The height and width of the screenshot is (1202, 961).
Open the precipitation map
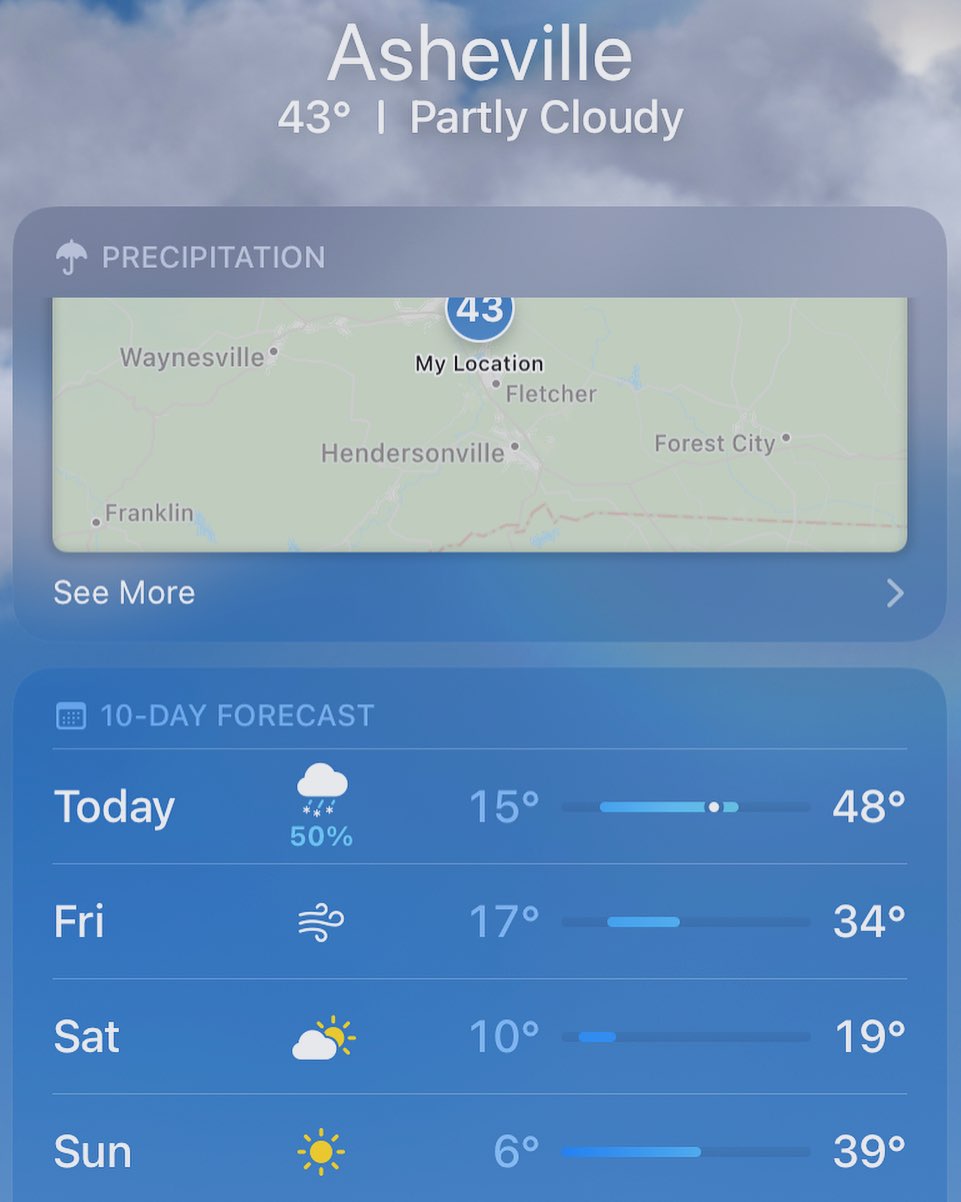(x=479, y=424)
